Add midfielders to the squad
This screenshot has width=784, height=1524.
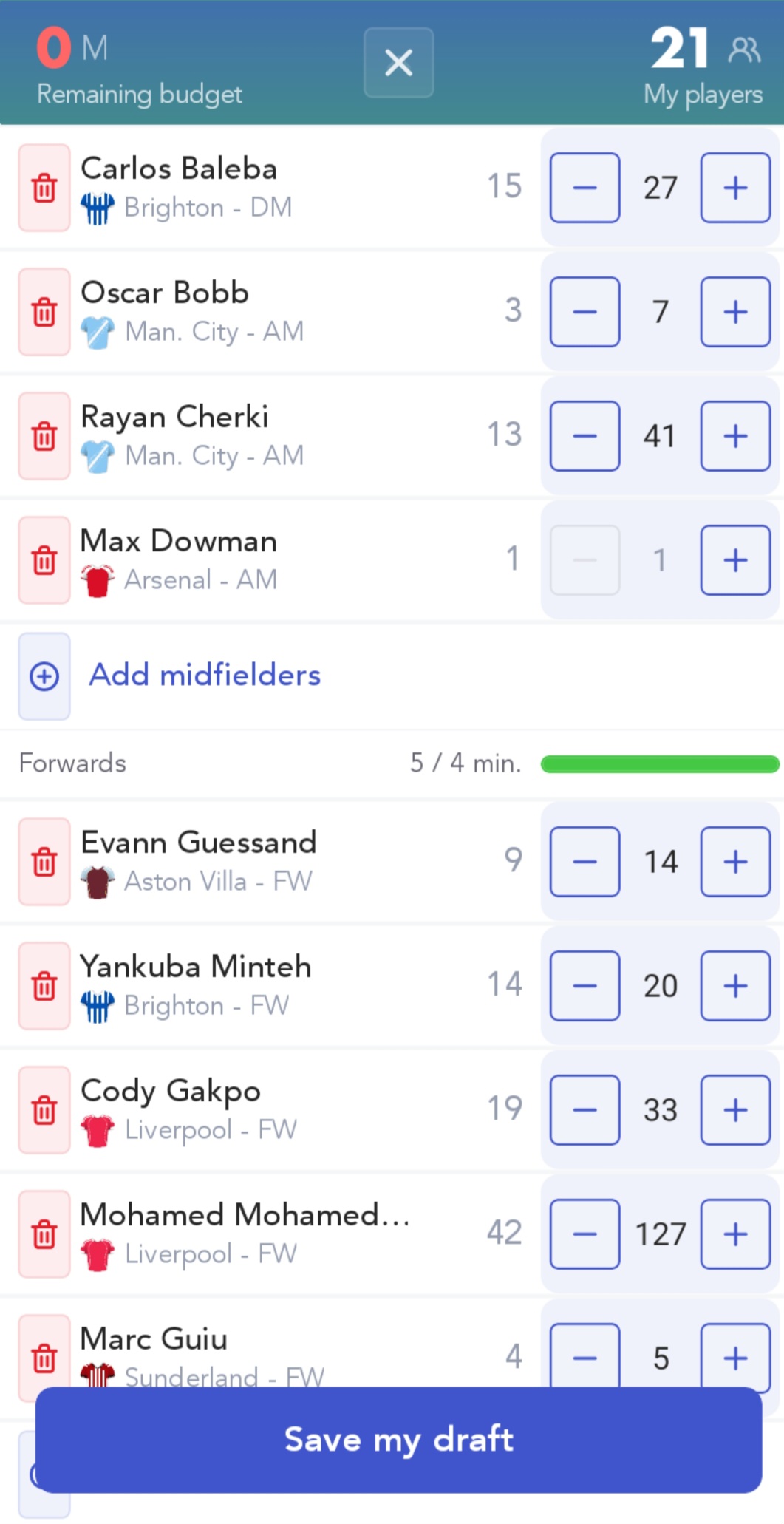tap(204, 676)
